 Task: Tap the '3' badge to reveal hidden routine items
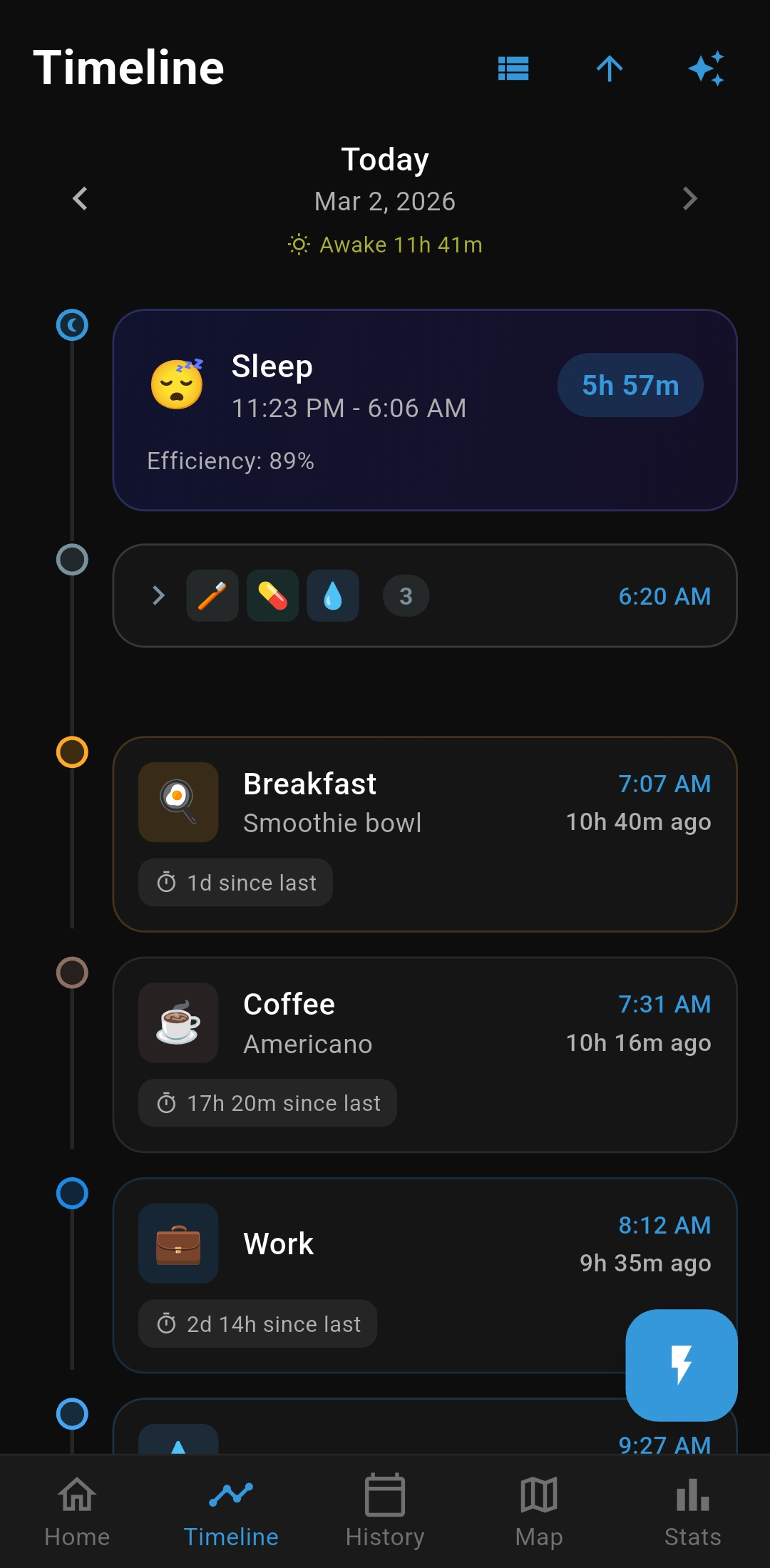405,595
